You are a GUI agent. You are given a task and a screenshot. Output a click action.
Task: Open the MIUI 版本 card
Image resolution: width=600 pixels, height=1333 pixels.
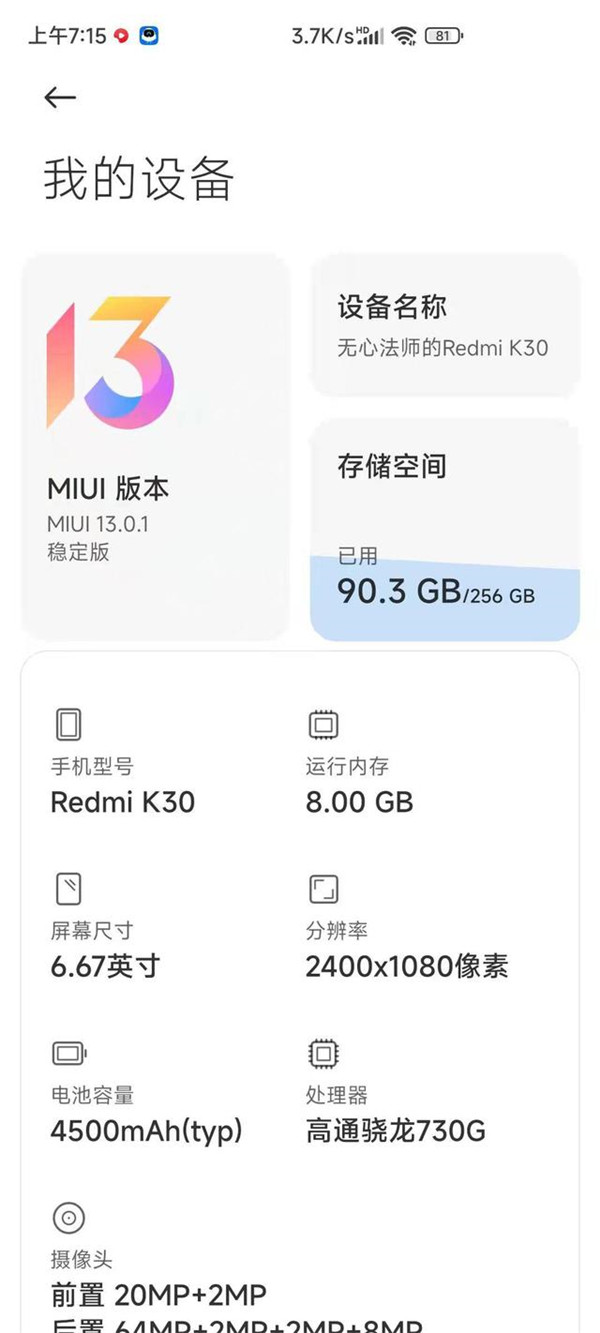click(155, 446)
